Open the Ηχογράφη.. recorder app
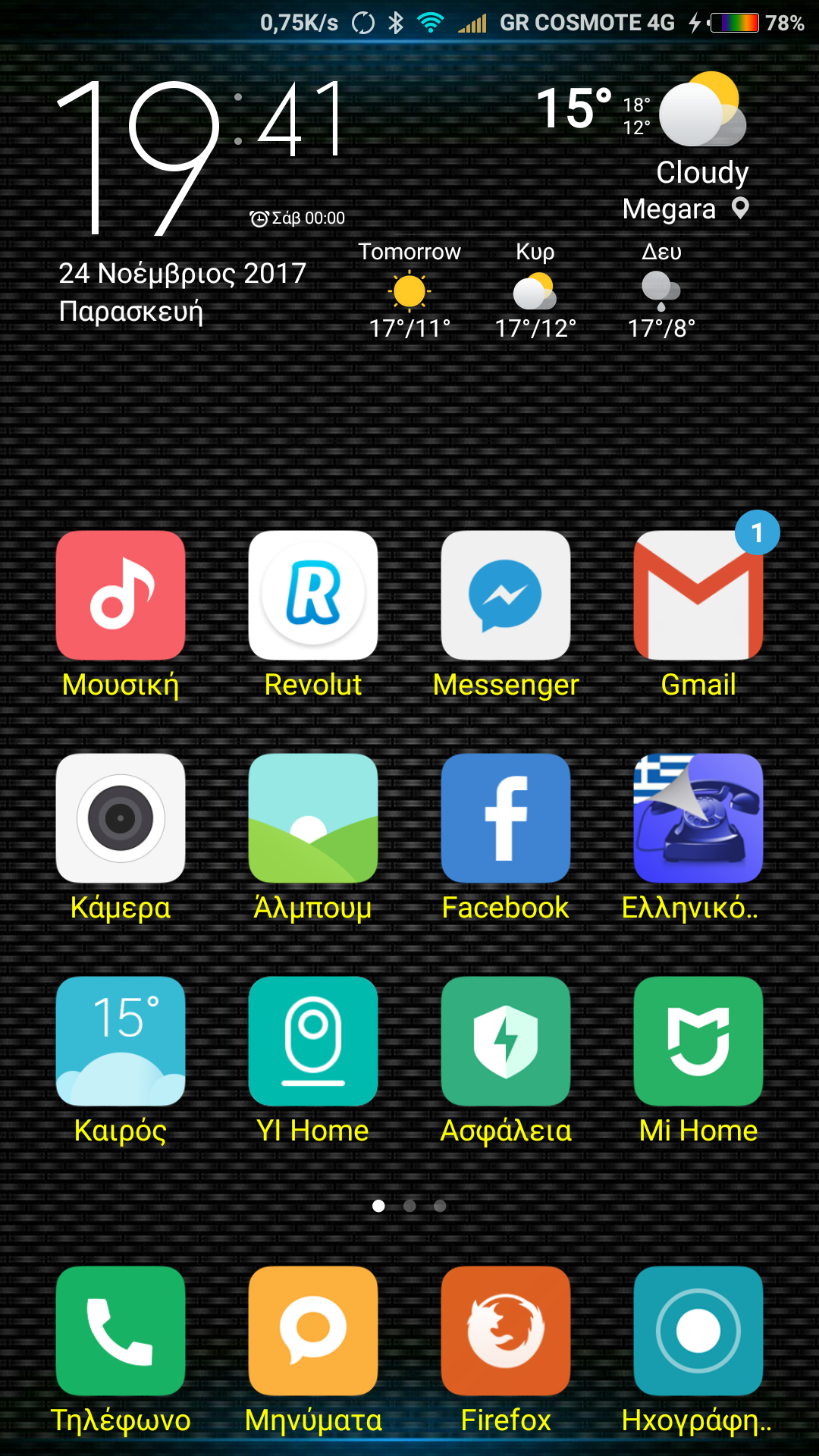Viewport: 819px width, 1456px height. tap(698, 1331)
